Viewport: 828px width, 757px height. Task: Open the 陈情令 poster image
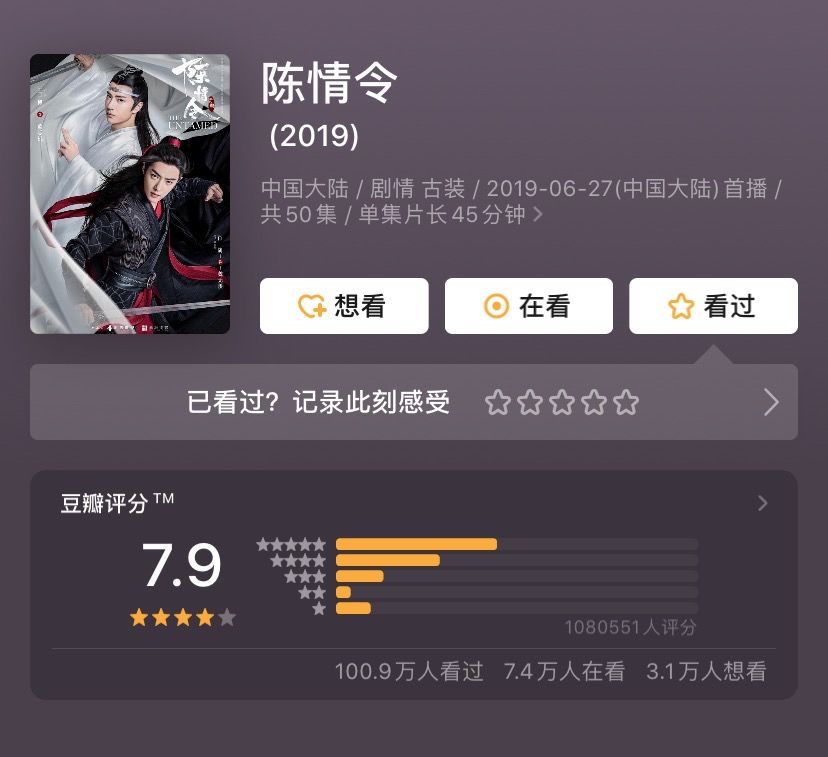click(x=130, y=194)
